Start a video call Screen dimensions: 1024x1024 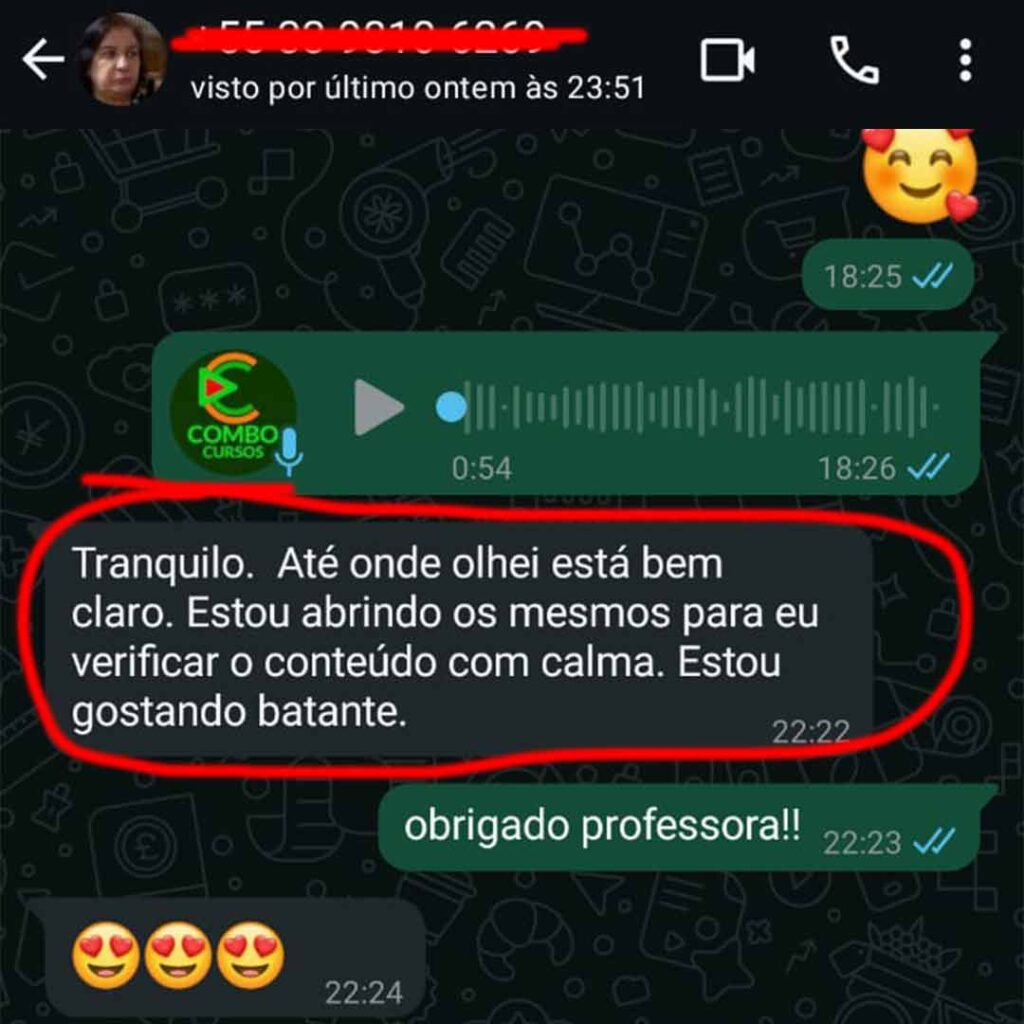click(727, 61)
